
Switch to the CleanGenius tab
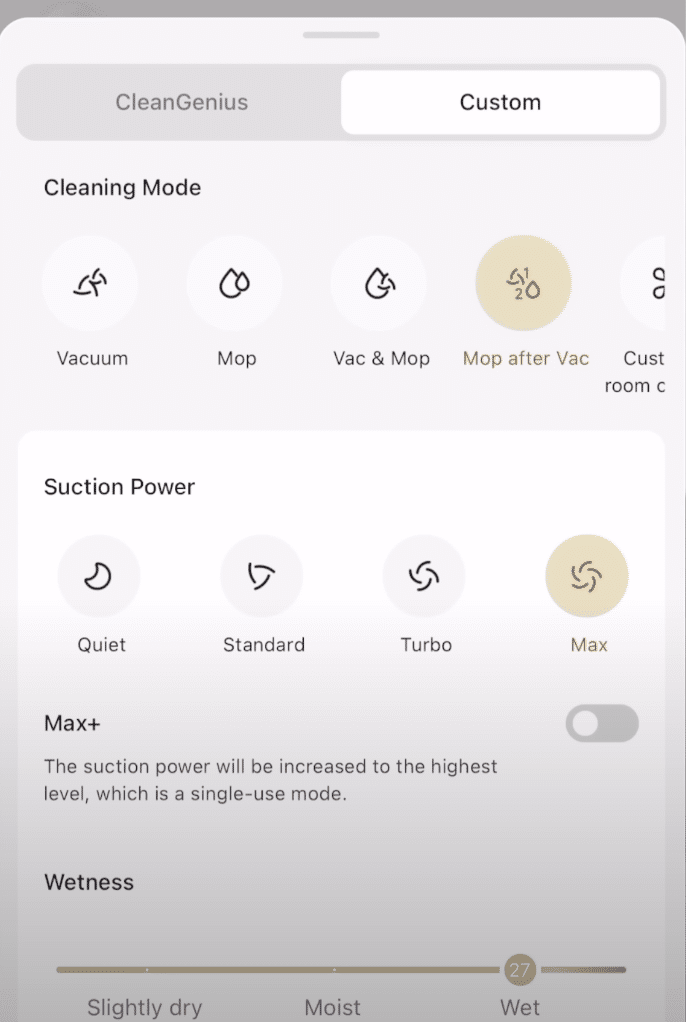click(x=181, y=102)
